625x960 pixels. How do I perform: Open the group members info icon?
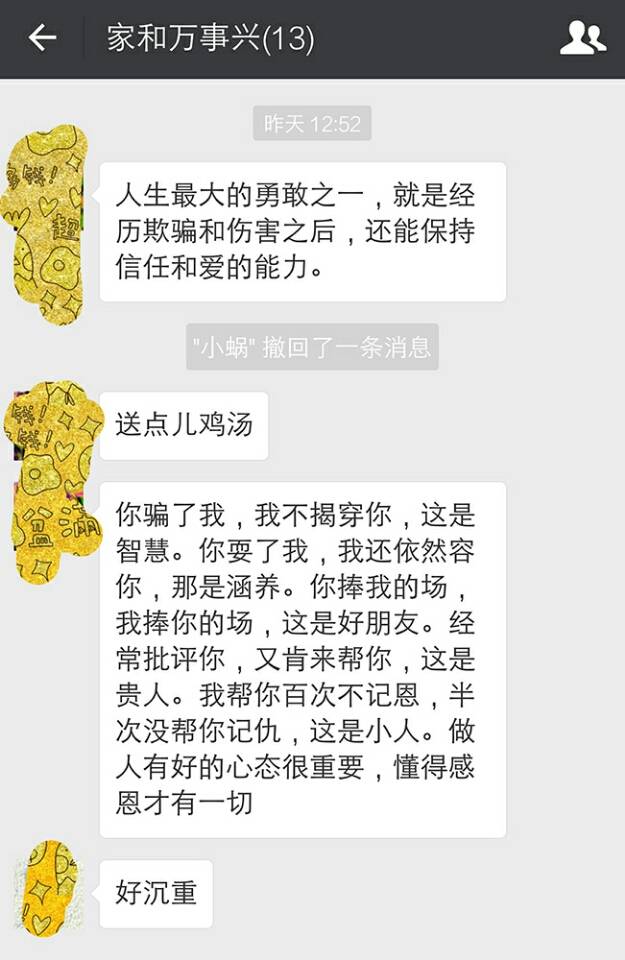(582, 38)
